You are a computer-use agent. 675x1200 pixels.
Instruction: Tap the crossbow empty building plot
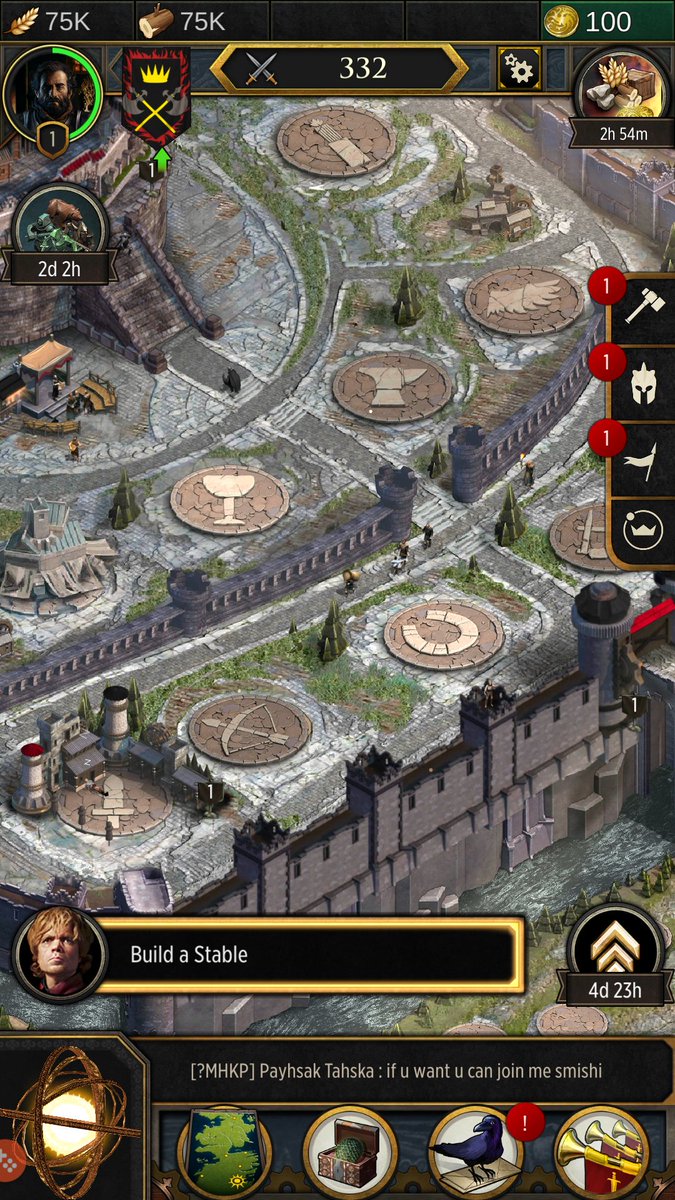(x=250, y=729)
